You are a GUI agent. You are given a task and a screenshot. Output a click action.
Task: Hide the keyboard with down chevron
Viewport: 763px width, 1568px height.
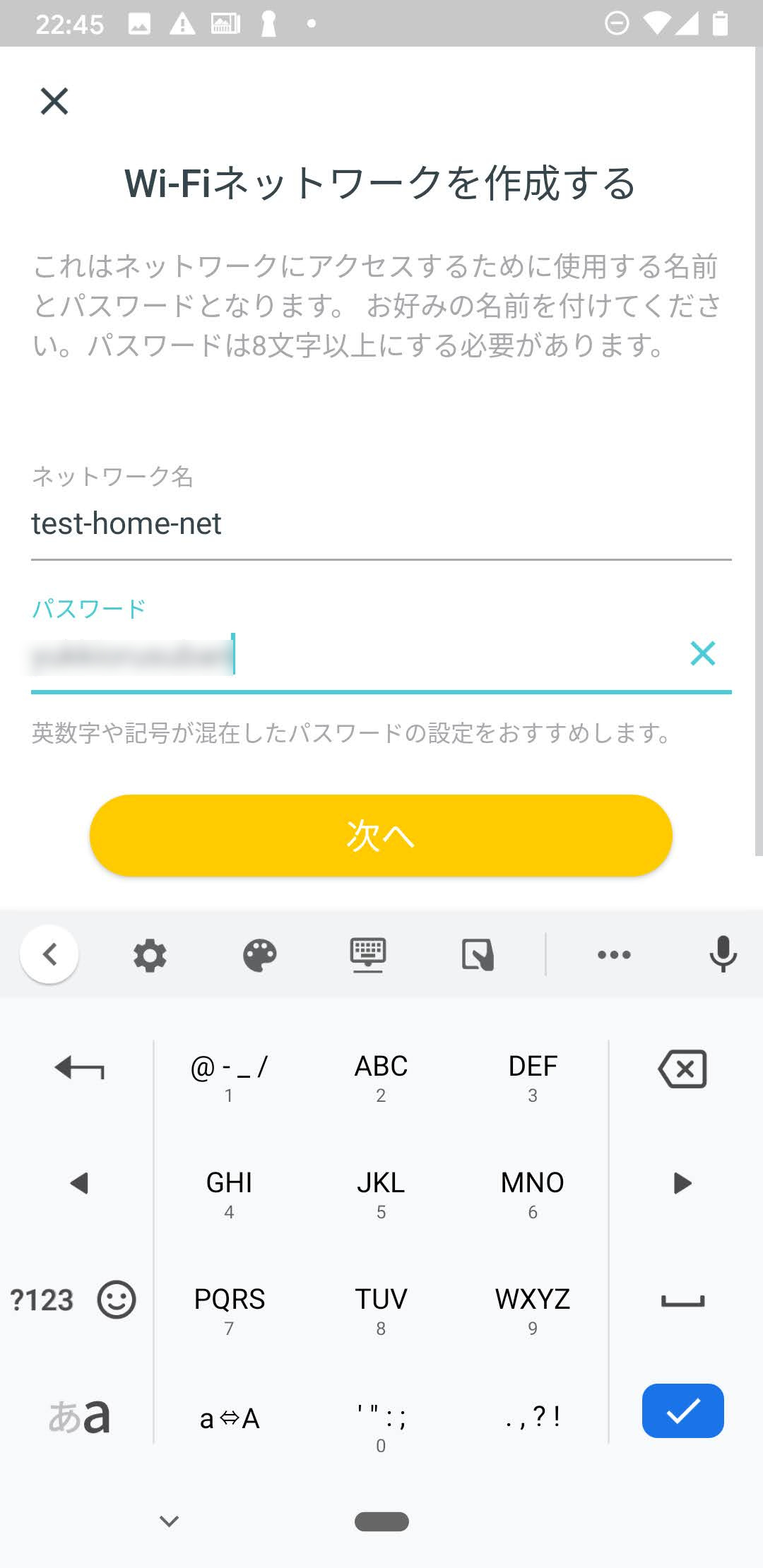pos(169,1521)
